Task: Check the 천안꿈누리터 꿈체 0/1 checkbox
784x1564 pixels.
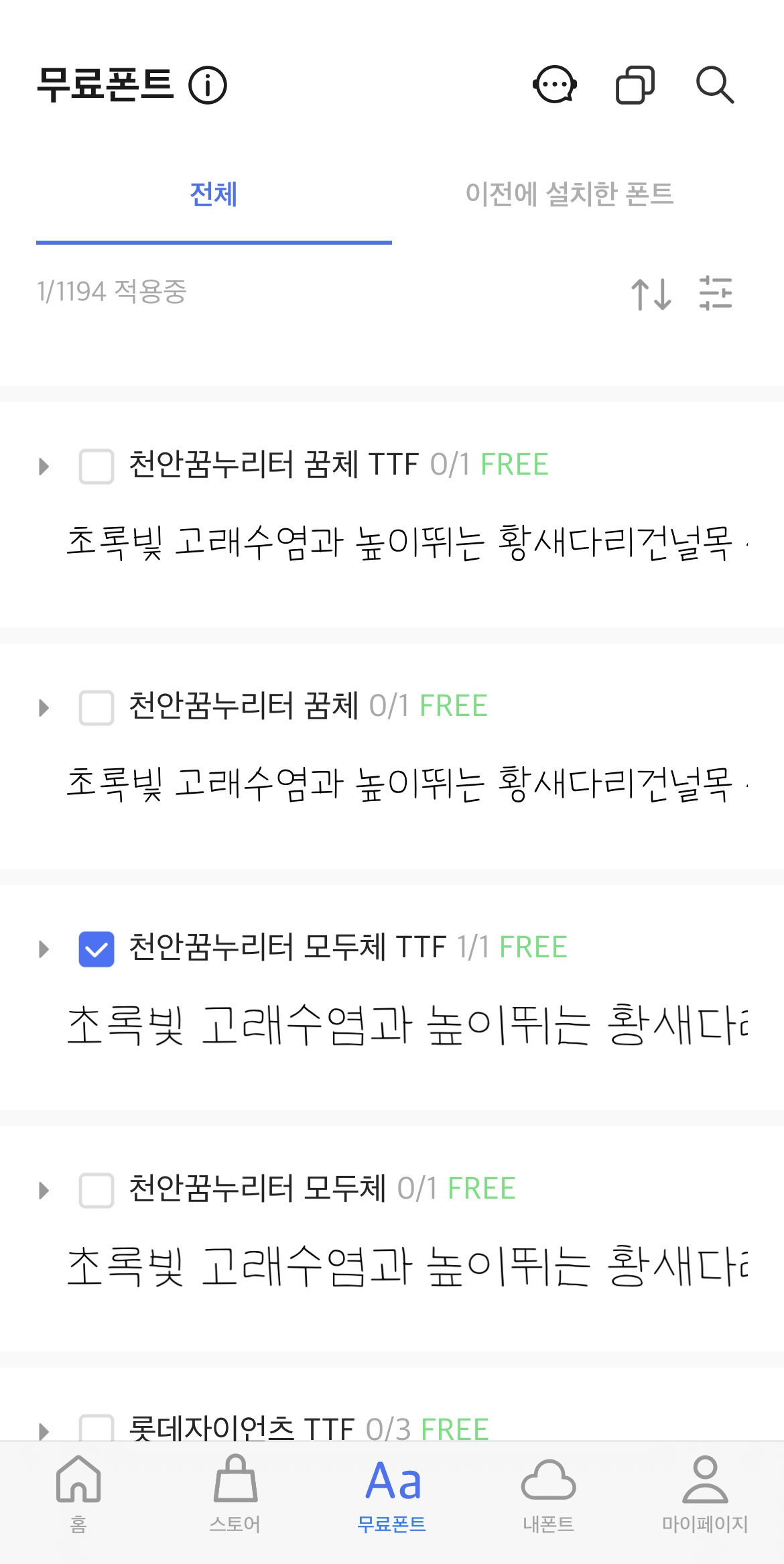Action: pos(96,707)
